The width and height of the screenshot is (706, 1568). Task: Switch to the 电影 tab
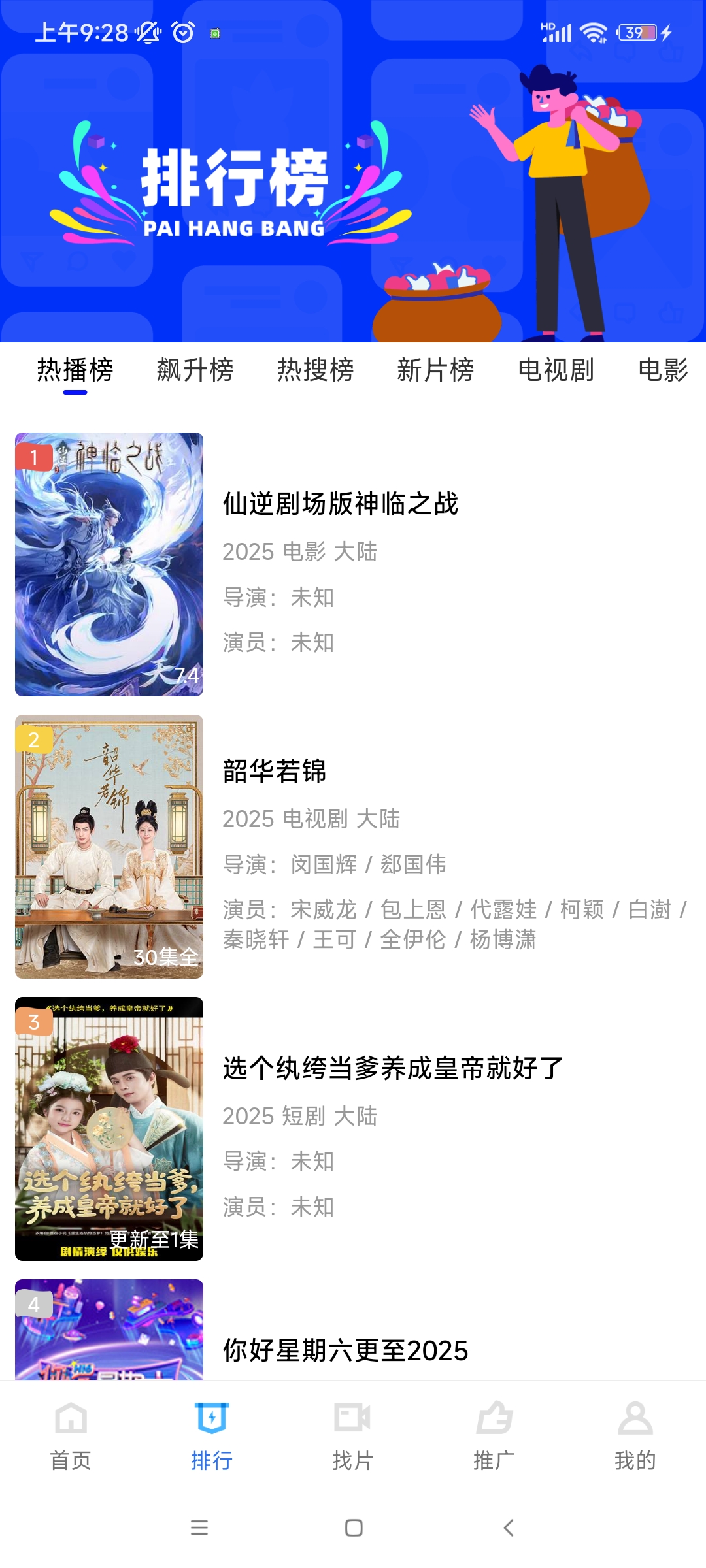point(663,370)
